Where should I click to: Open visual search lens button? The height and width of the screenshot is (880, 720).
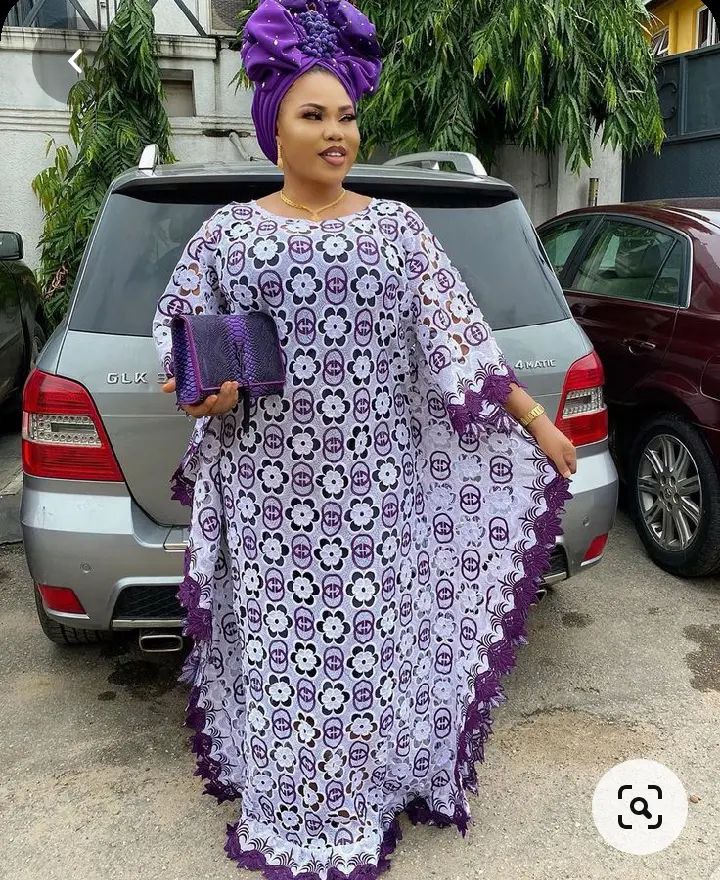click(639, 806)
